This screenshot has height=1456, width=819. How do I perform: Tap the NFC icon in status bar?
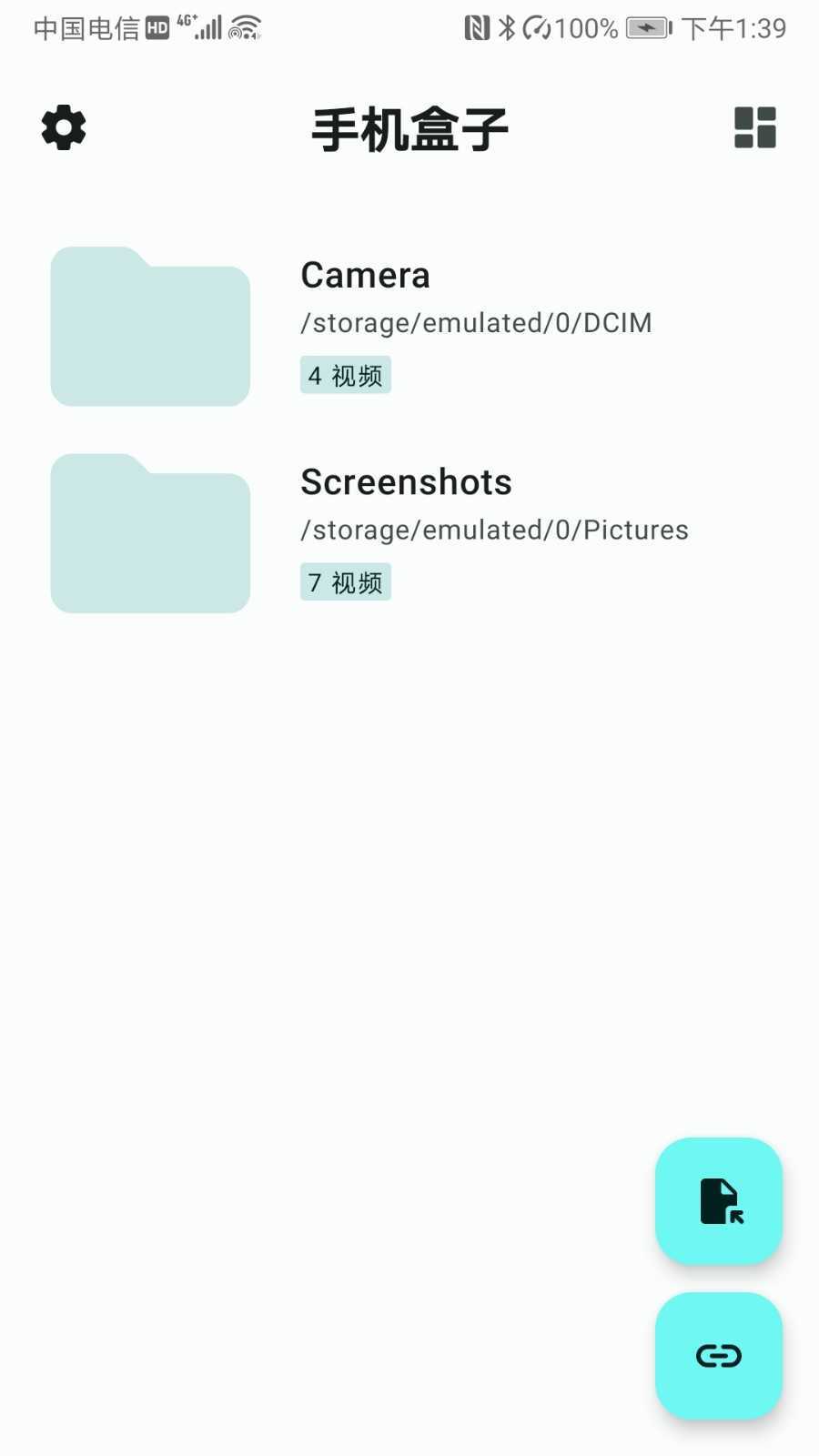coord(477,28)
